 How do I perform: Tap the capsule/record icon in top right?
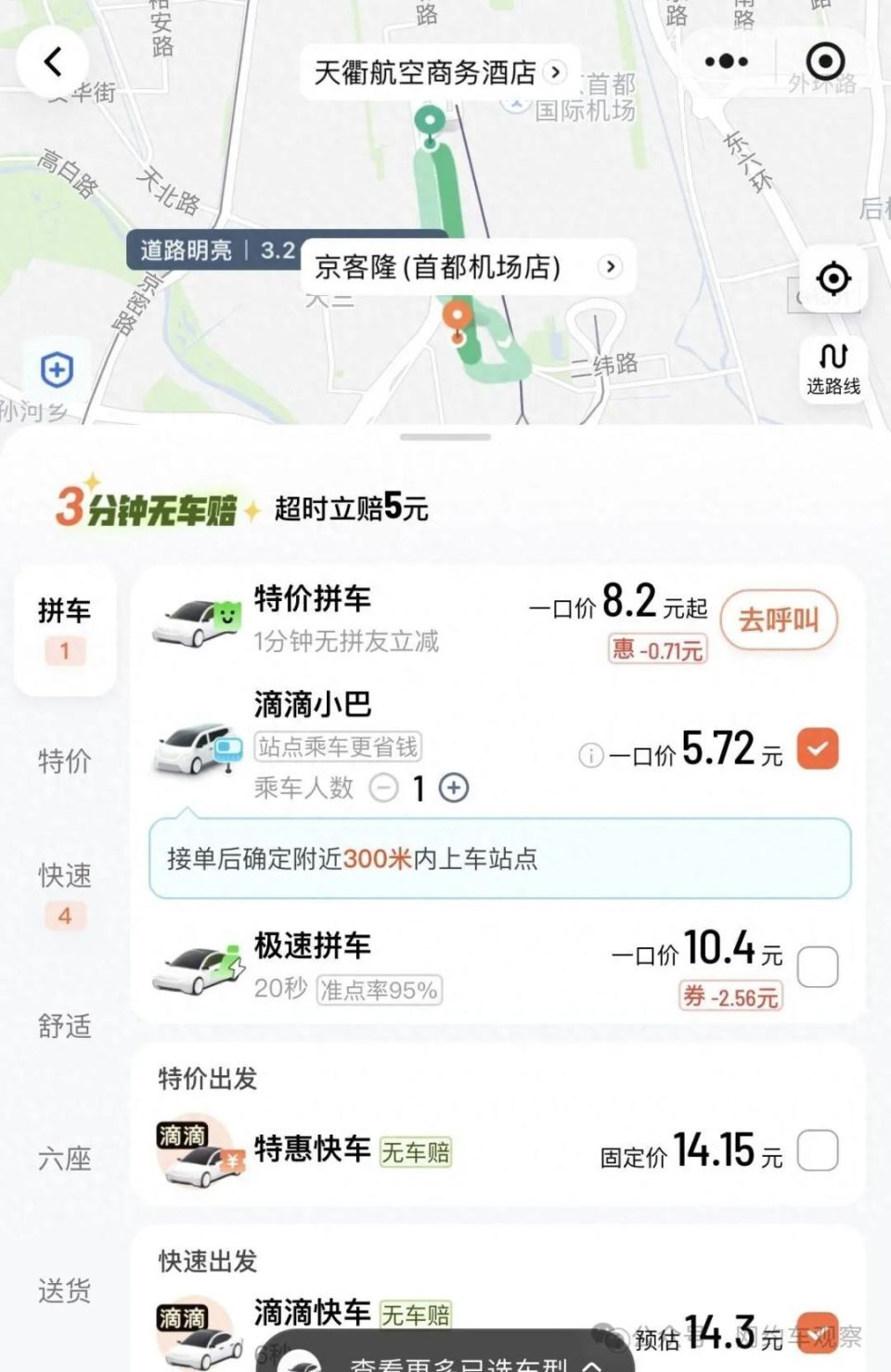click(822, 61)
